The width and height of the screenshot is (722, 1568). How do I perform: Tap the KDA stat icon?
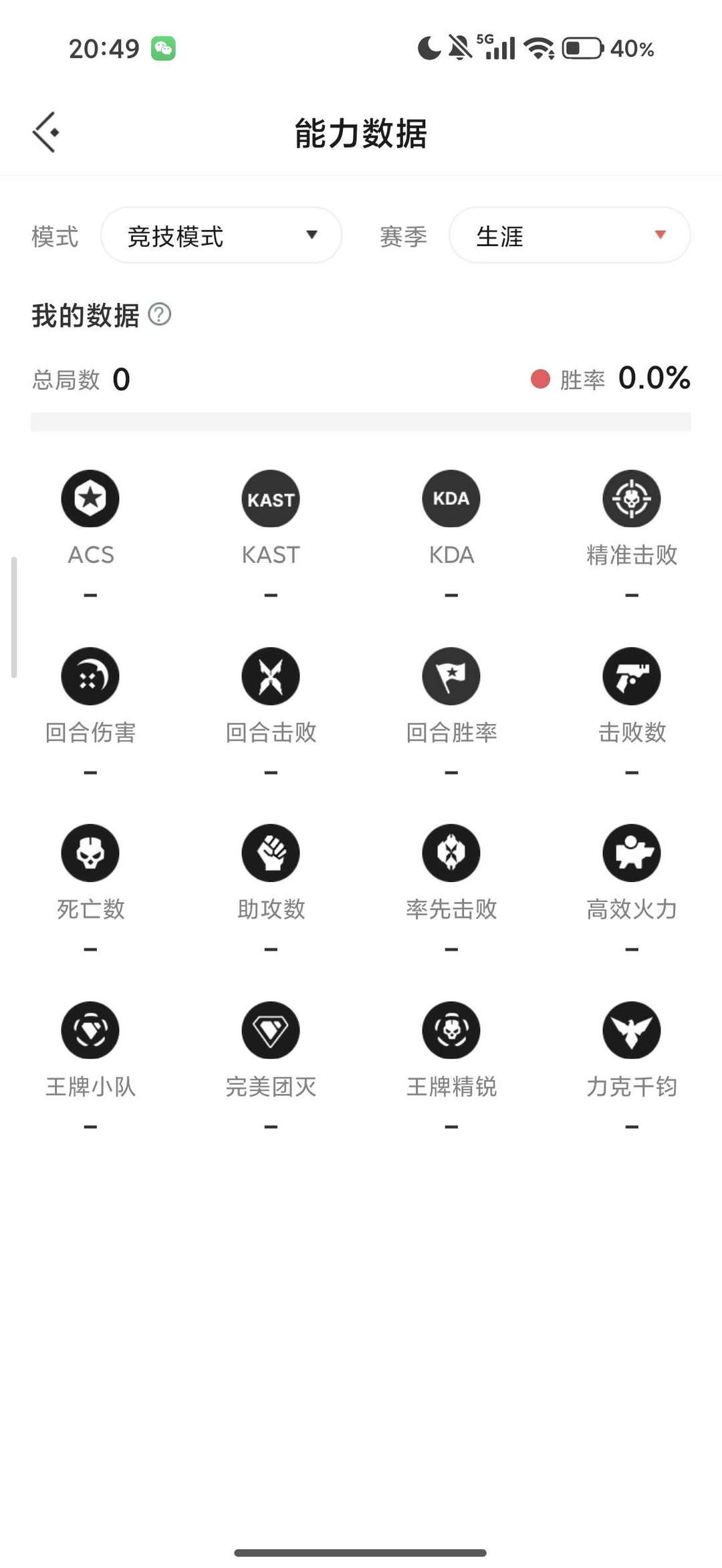click(451, 498)
